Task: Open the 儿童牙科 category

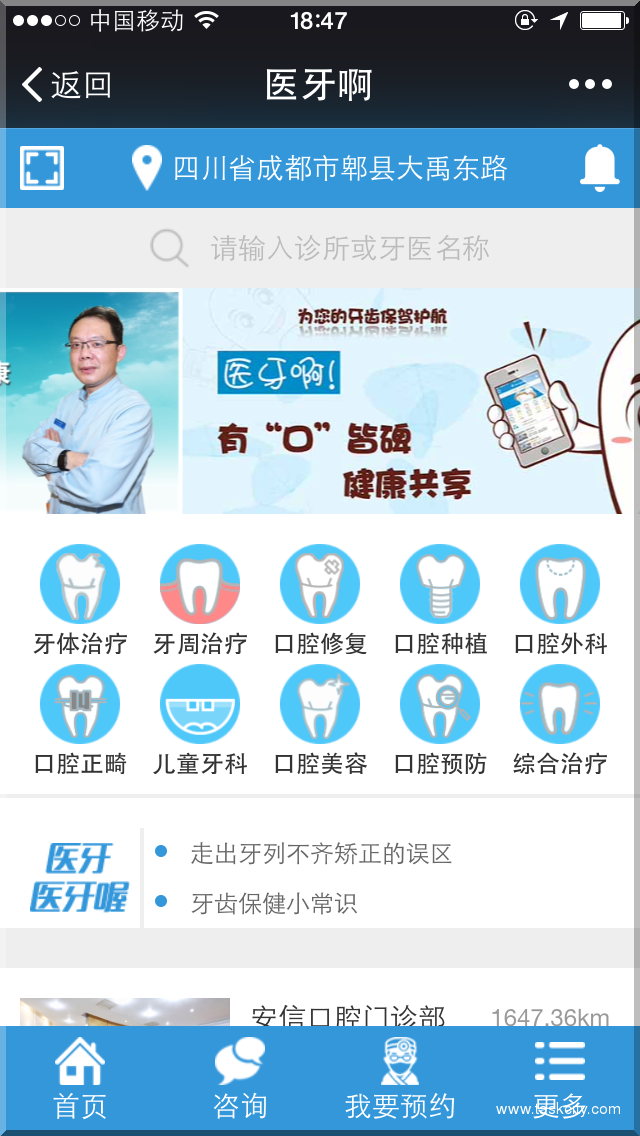Action: tap(200, 720)
